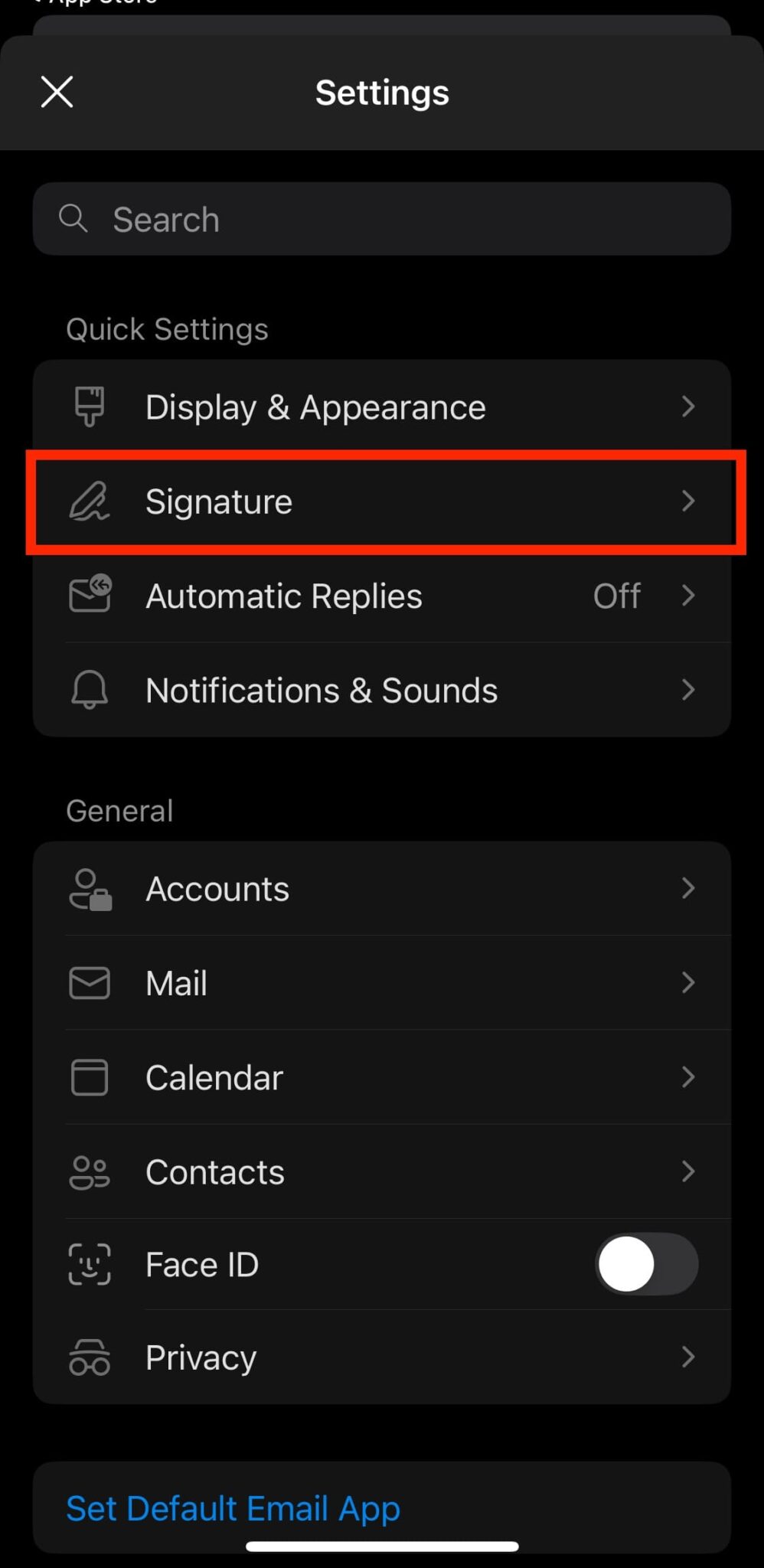
Task: Select the Accounts person icon
Action: click(x=90, y=888)
